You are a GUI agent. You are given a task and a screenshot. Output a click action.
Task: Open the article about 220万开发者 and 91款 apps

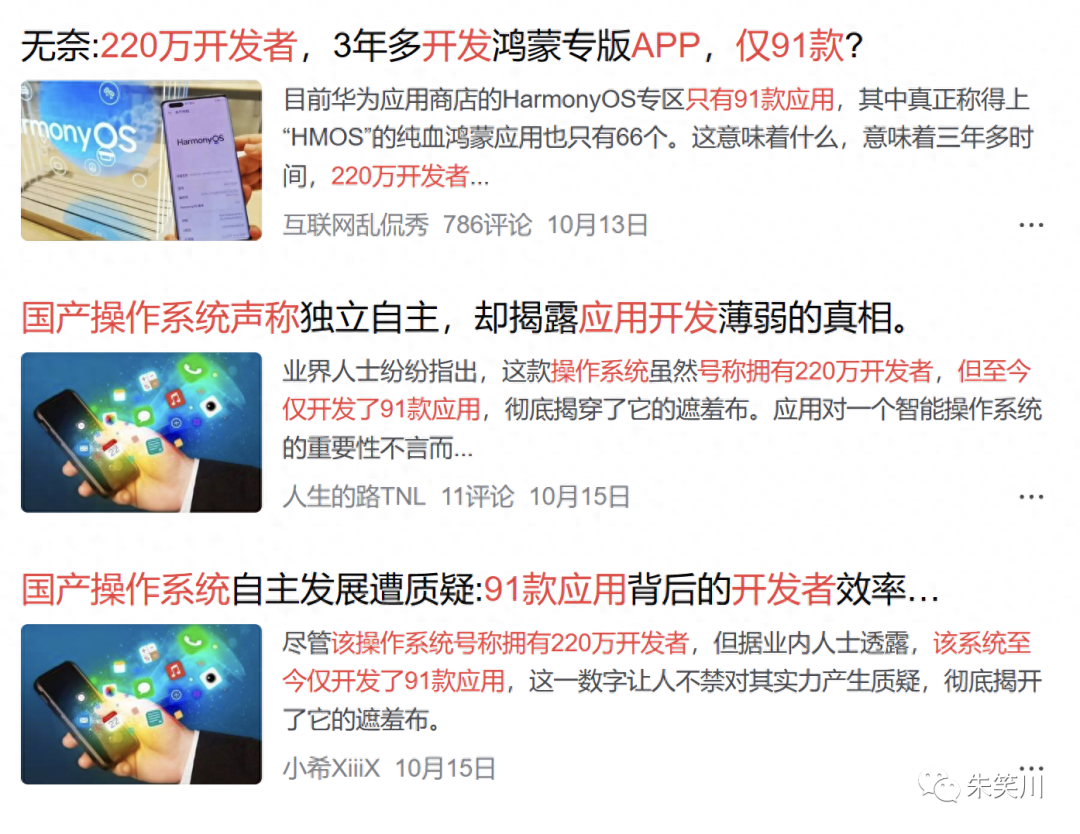point(442,45)
